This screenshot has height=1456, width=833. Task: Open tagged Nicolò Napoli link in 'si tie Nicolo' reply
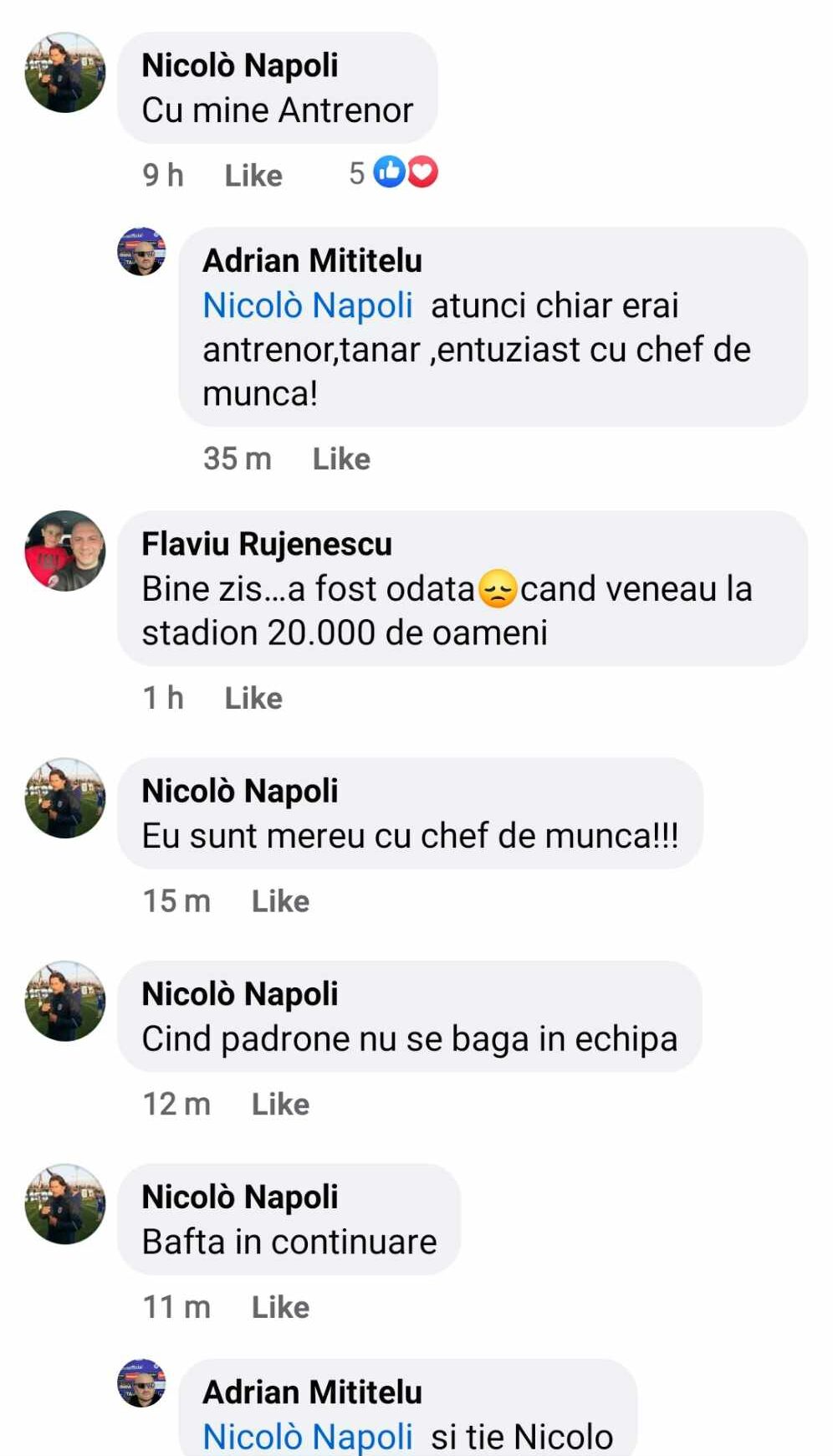(x=307, y=1437)
